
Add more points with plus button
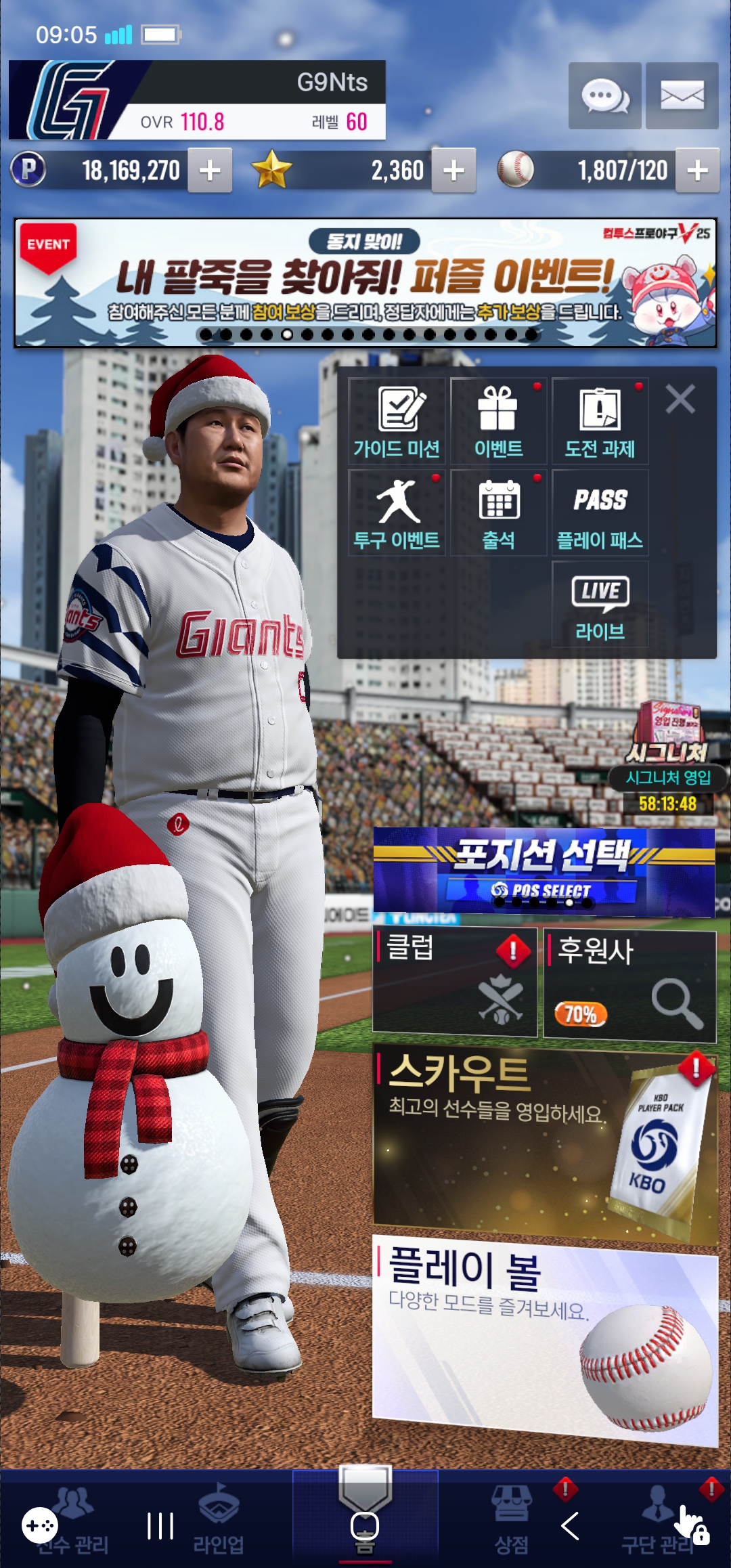click(210, 171)
